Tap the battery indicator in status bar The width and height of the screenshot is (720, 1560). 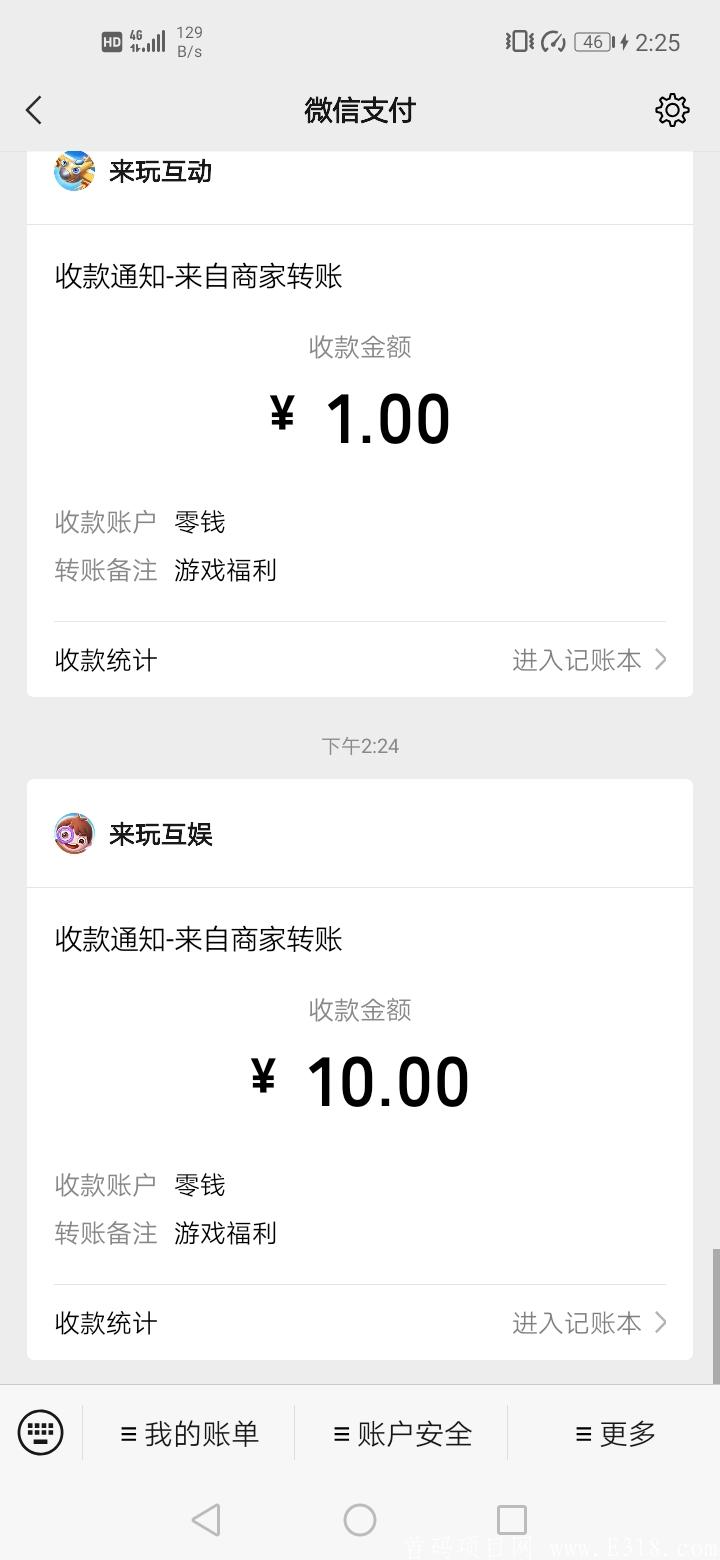(x=592, y=41)
